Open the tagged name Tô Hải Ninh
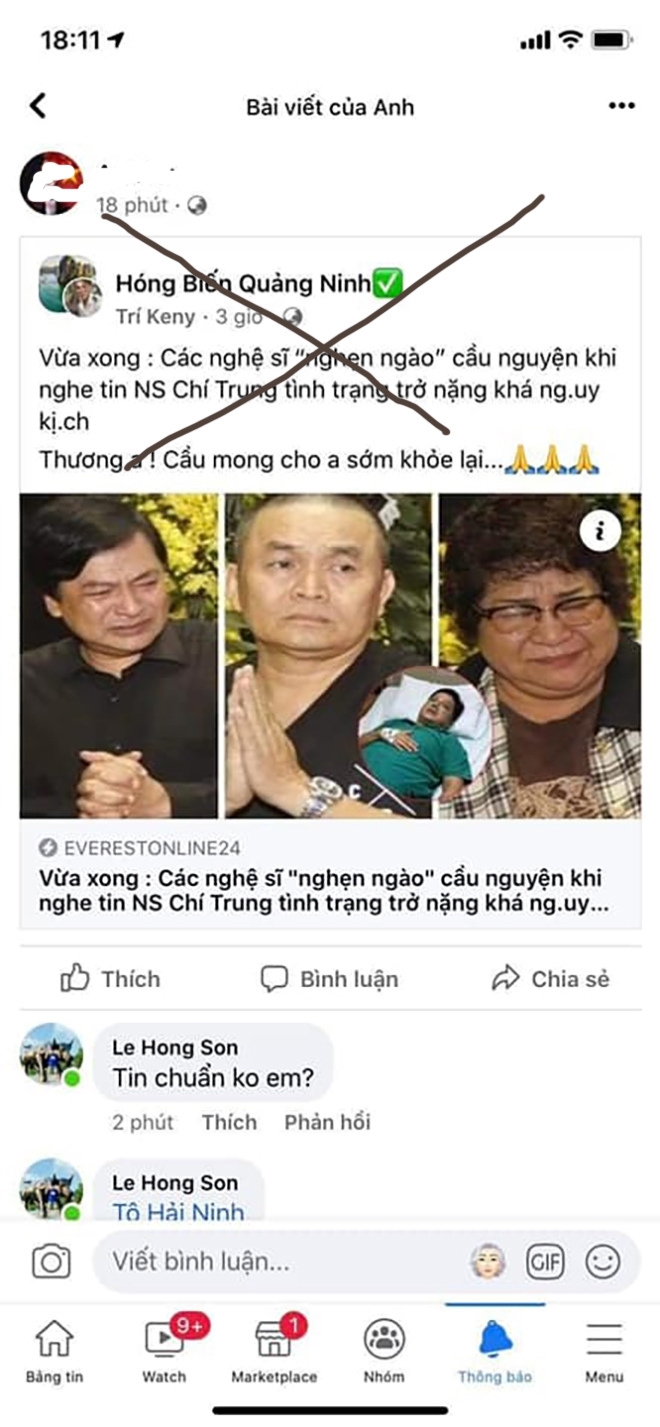 pos(178,1212)
